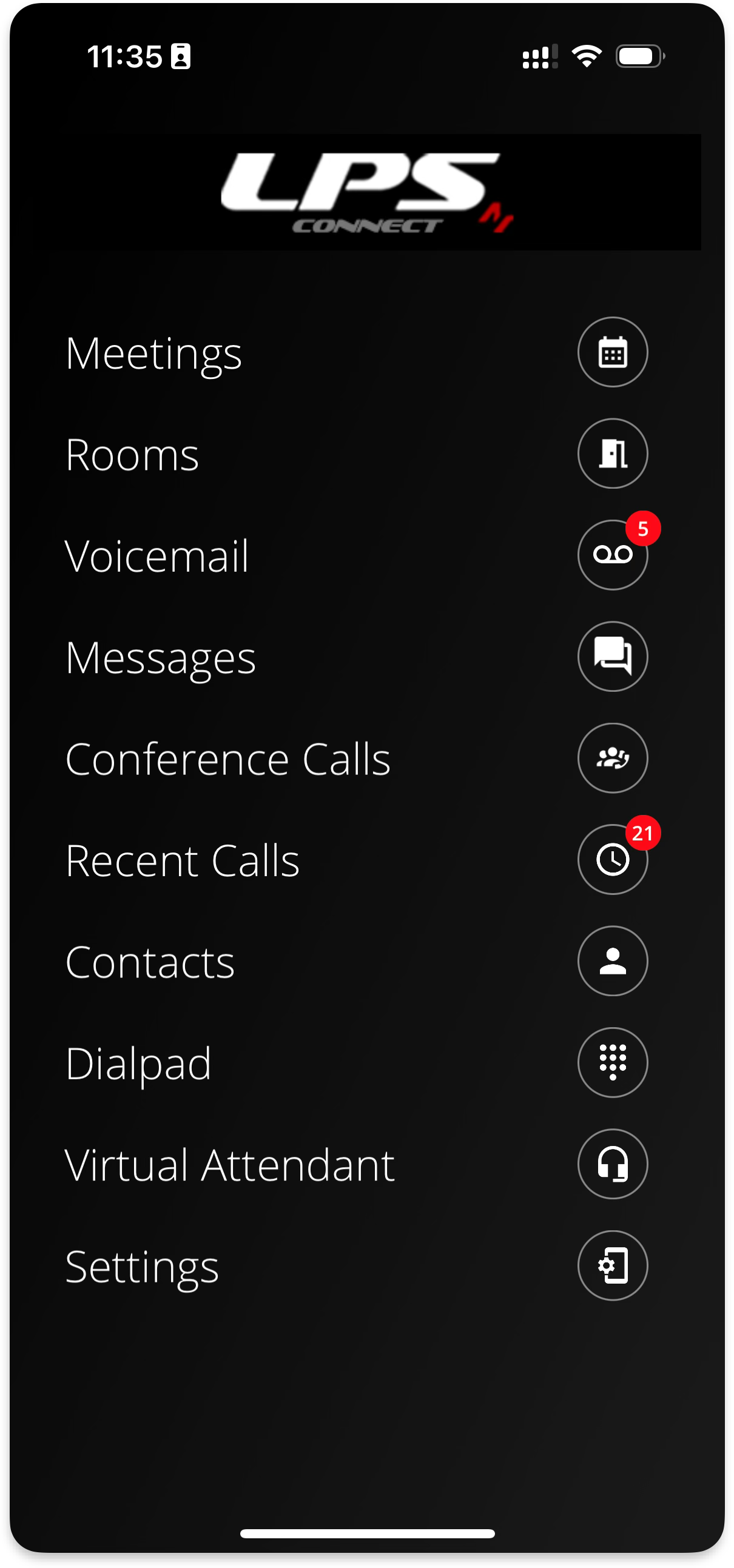Open the Meetings menu item

click(x=153, y=353)
